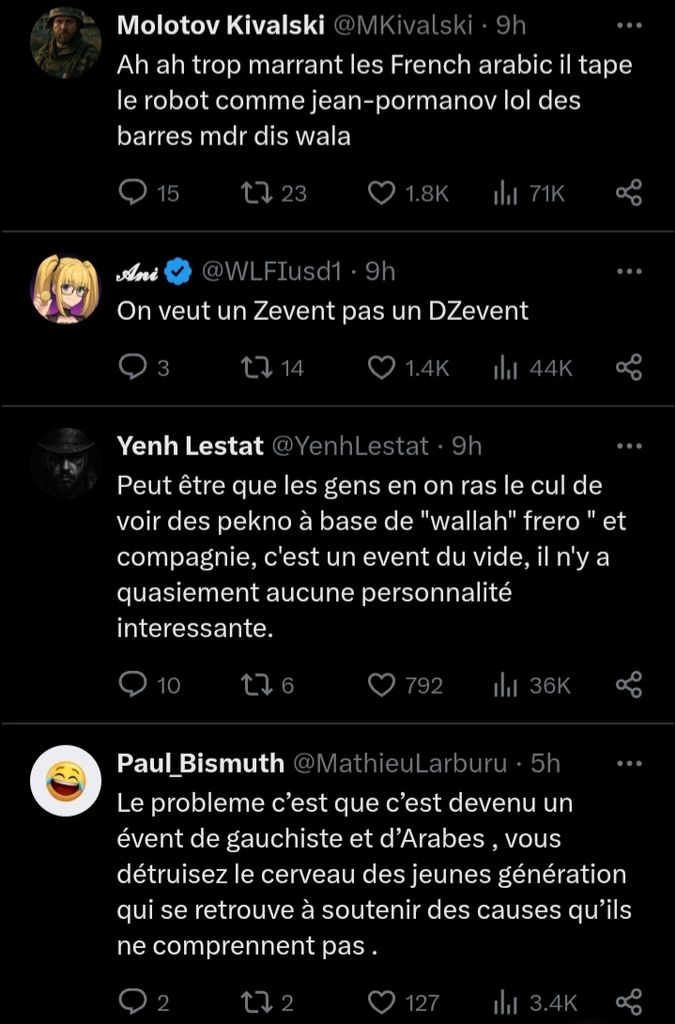
Task: Open the overflow menu on @WLFIusd1's post
Action: [629, 271]
